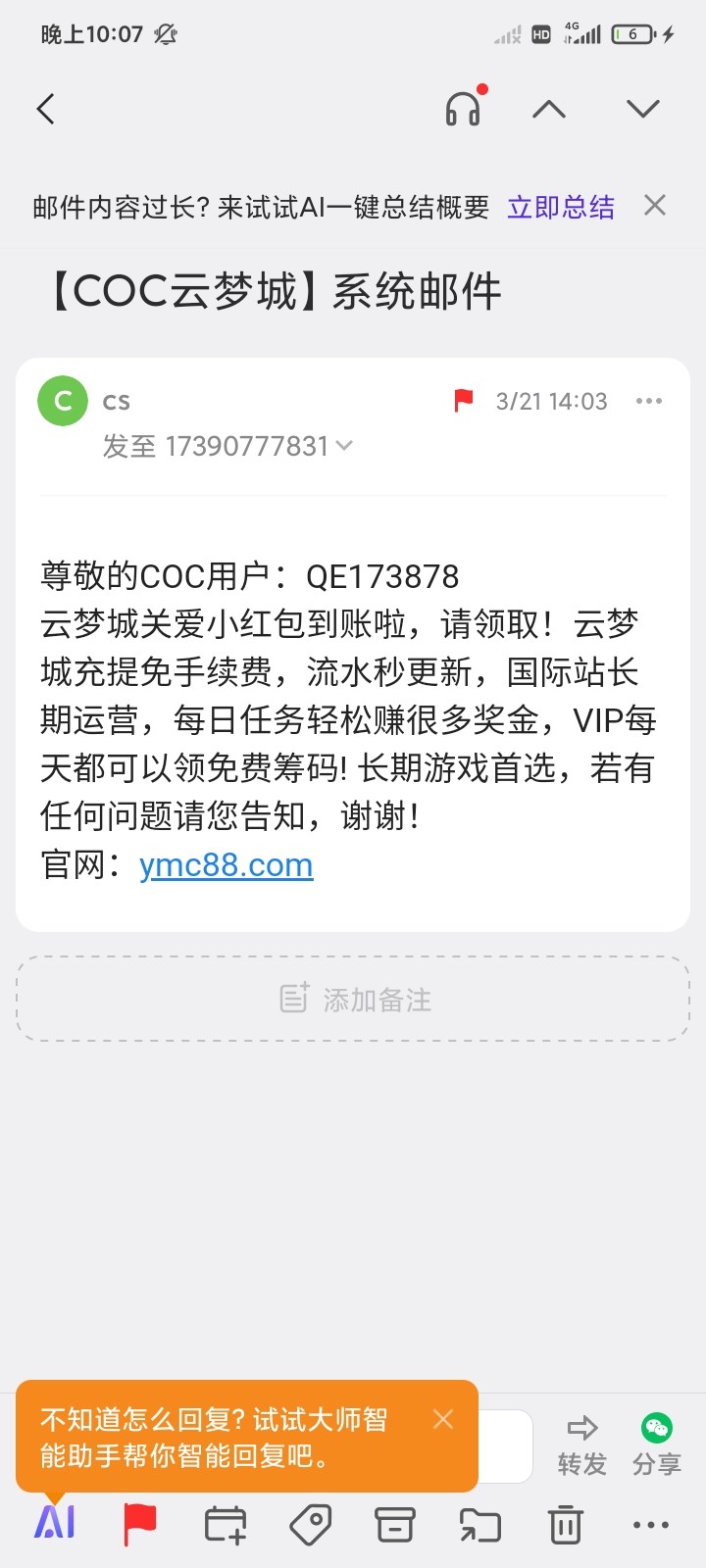Select the red flag tool in bottom toolbar
Screen dimensions: 706x1568
coord(140,1525)
